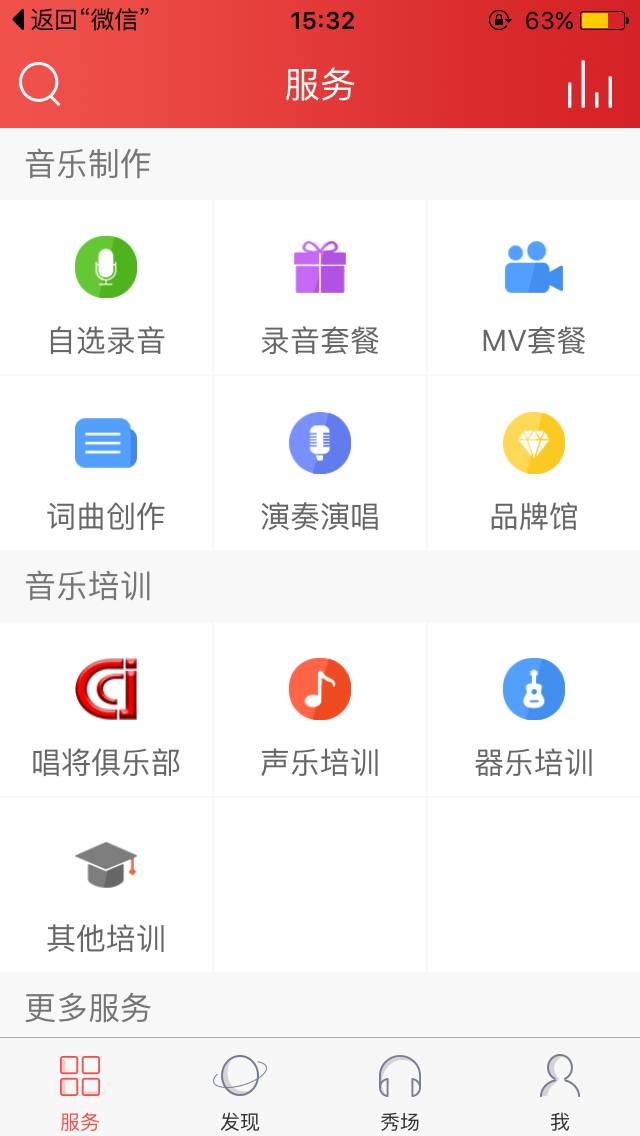Screen dimensions: 640x1136
Task: Go to the 我 profile tab
Action: pyautogui.click(x=560, y=1090)
